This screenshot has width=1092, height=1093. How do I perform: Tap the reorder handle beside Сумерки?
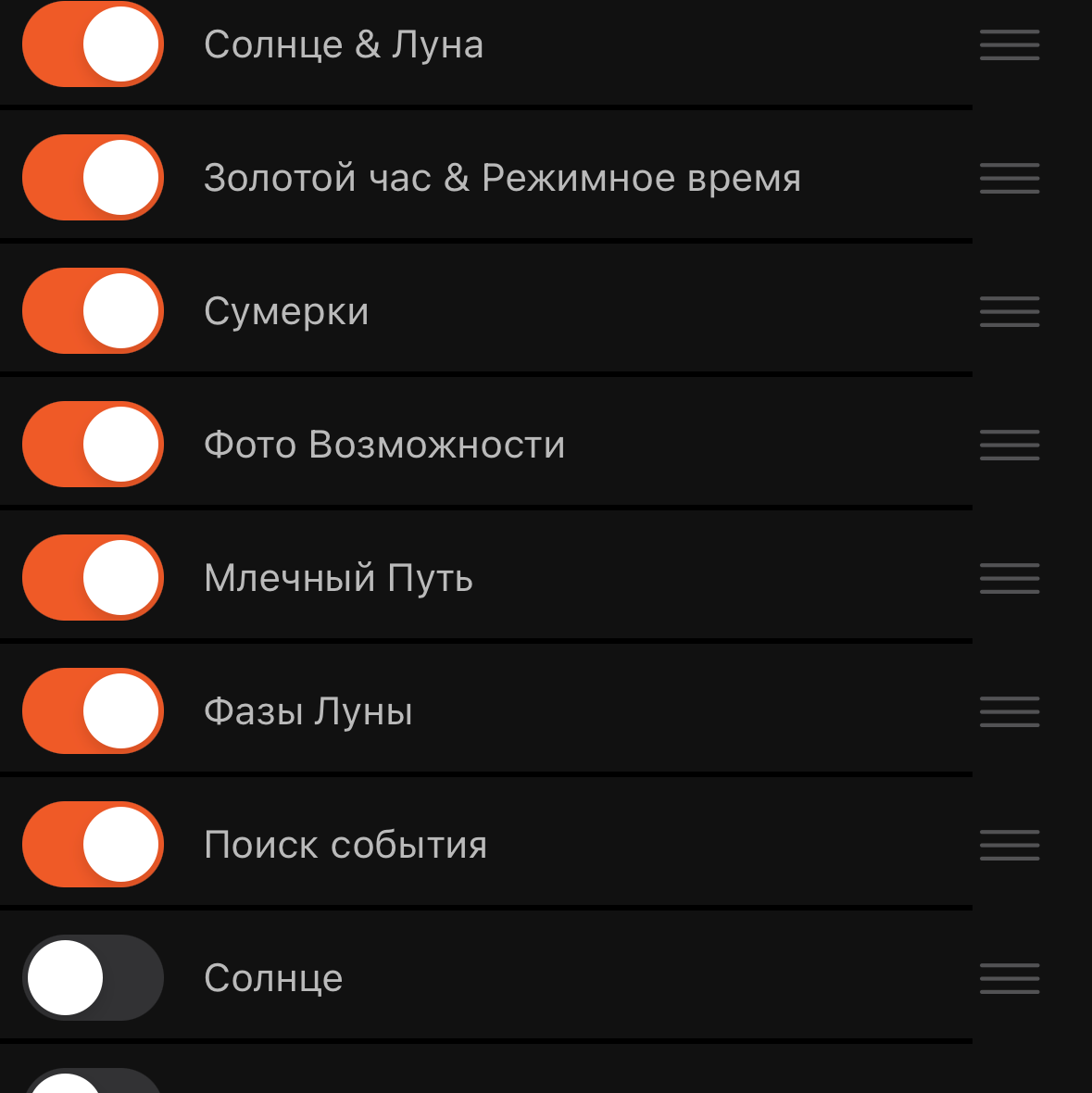[x=1010, y=311]
